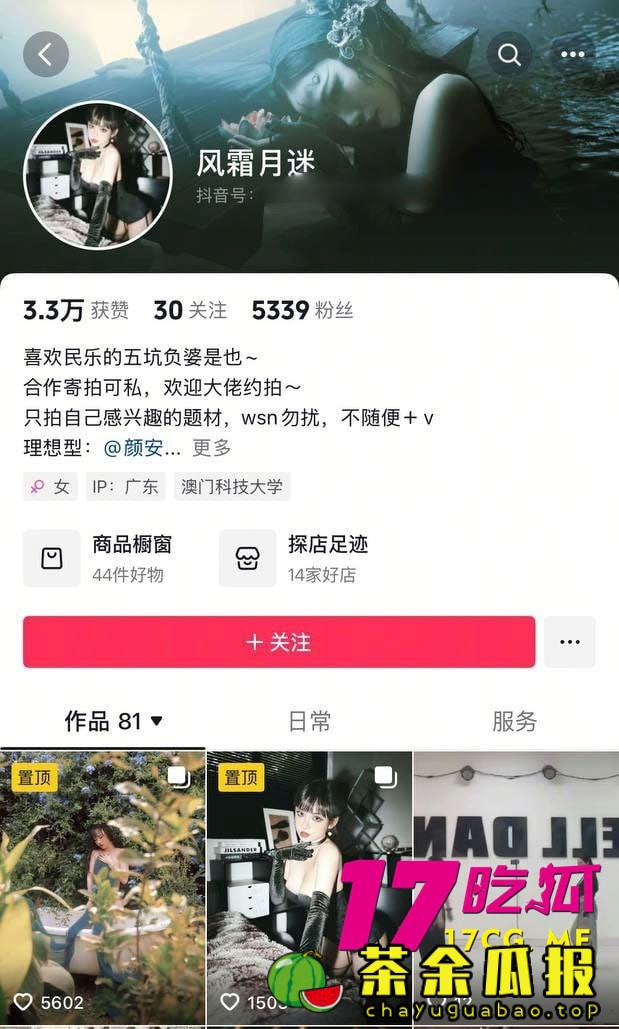
Task: Switch to the 日常 tab
Action: click(x=309, y=720)
